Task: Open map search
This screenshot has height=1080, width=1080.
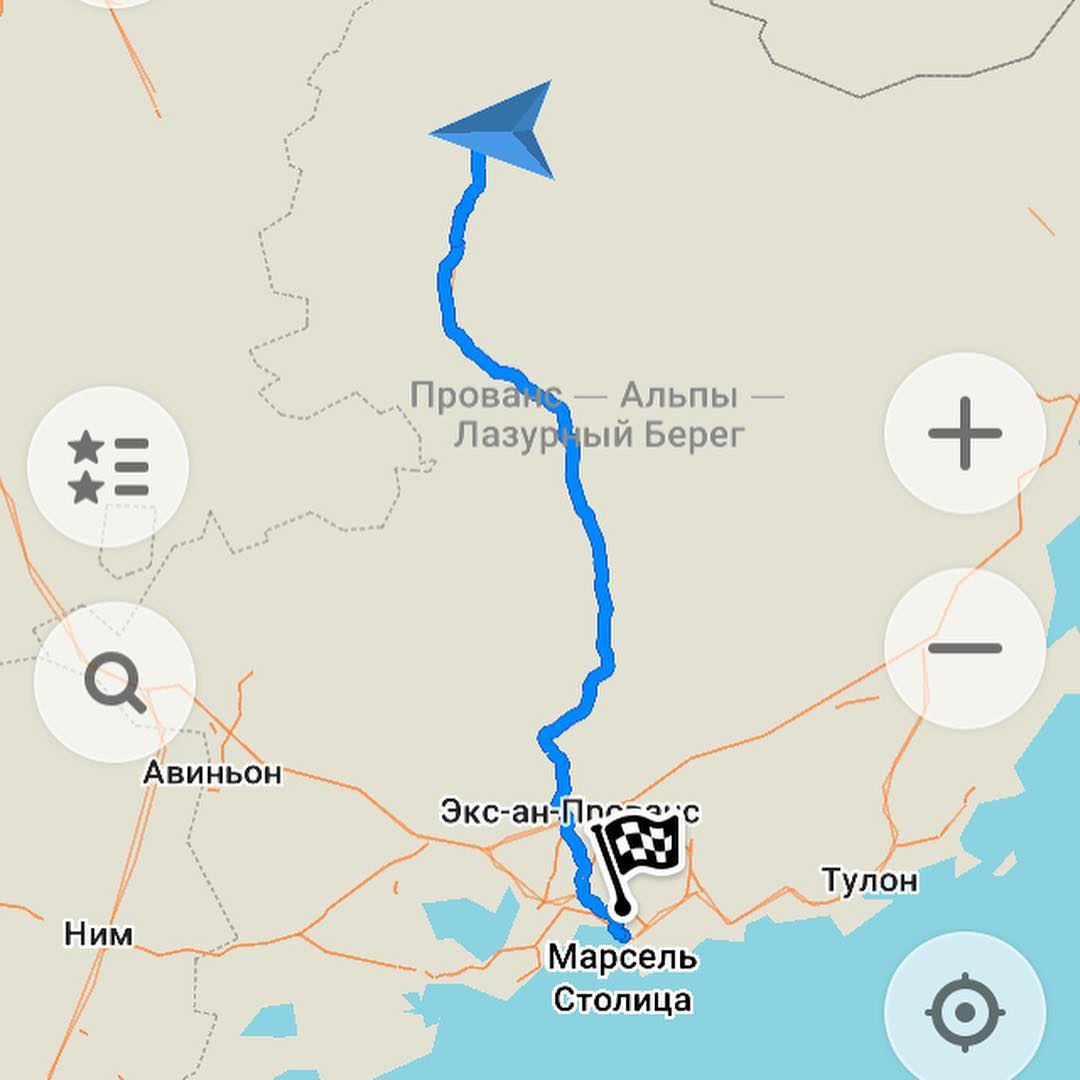Action: [x=115, y=683]
